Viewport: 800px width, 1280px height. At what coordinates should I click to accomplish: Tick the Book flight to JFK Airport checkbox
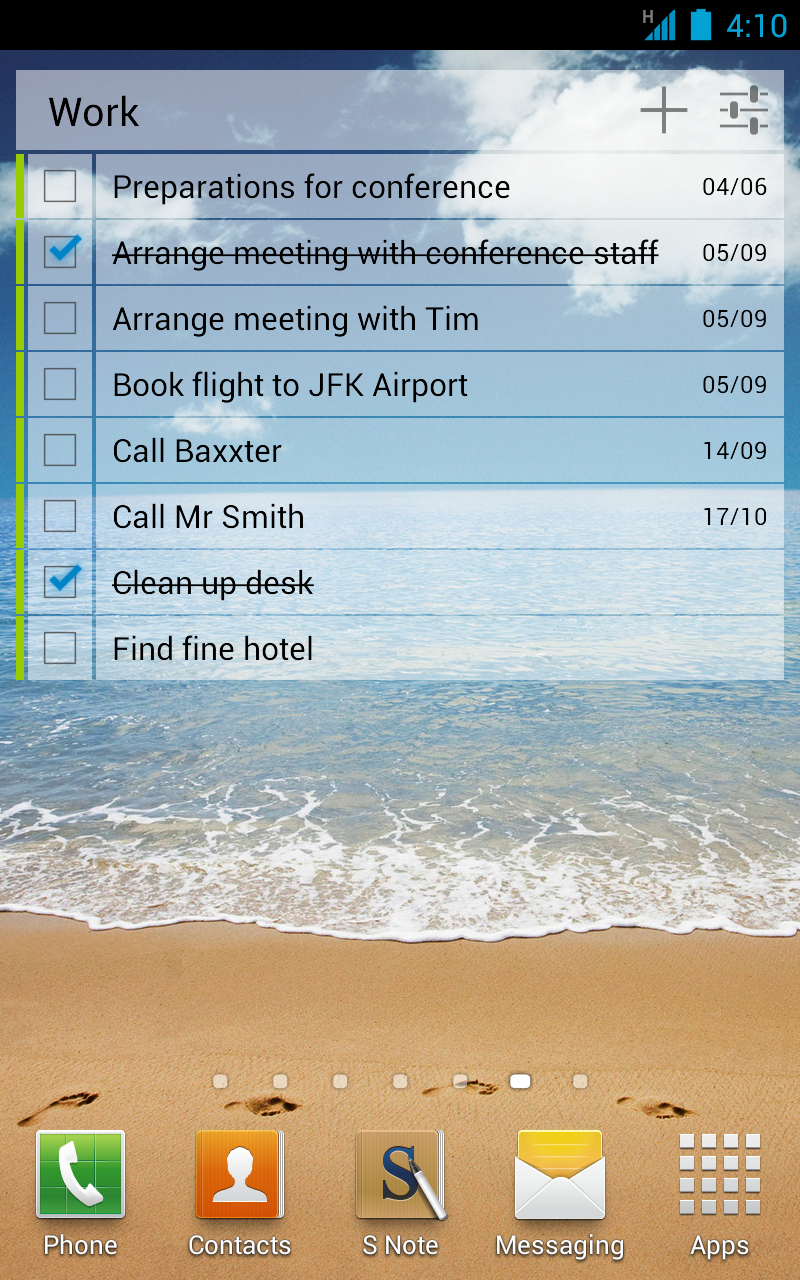(x=60, y=385)
